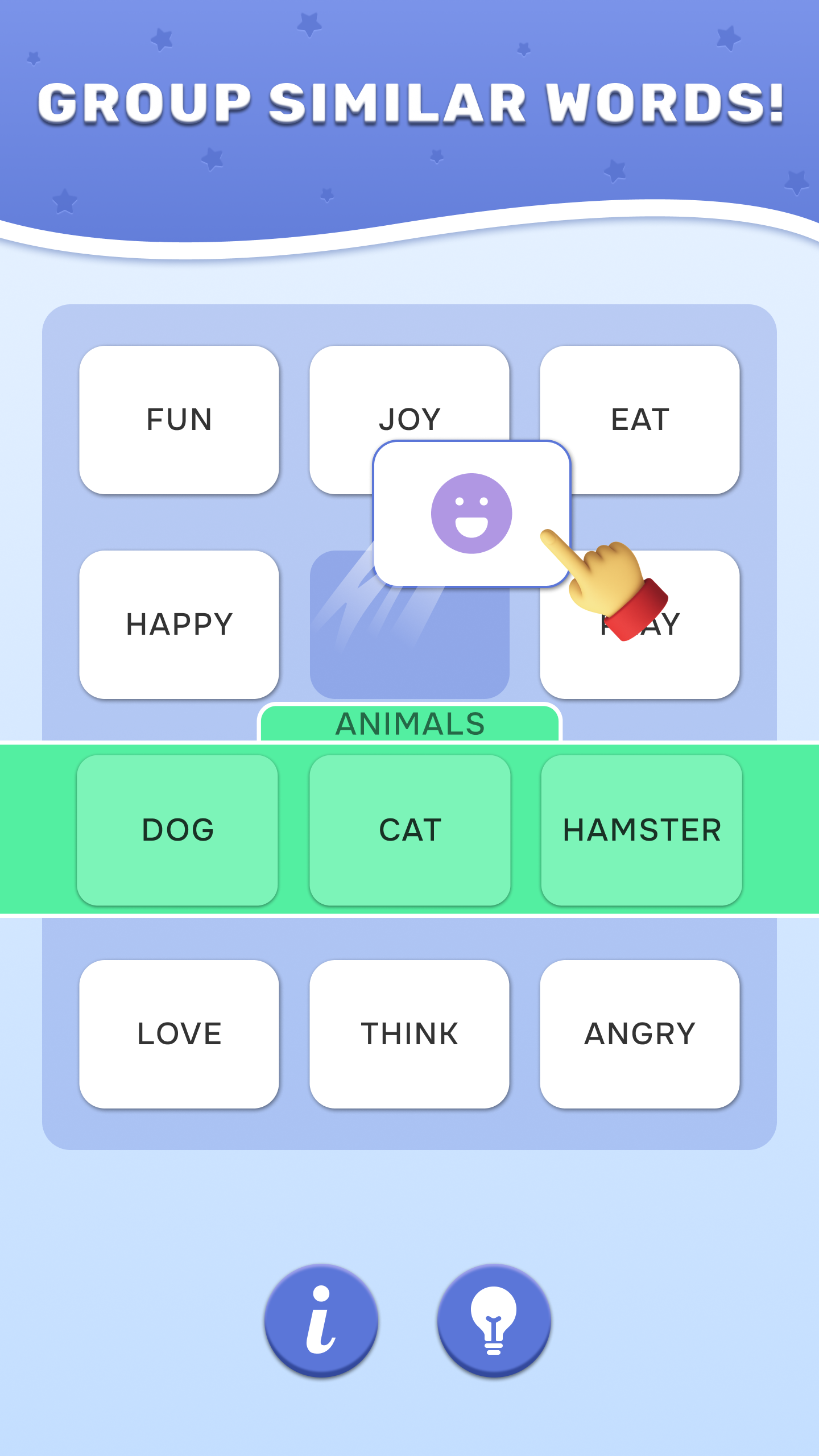This screenshot has width=819, height=1456.
Task: Select the FUN word tile
Action: pyautogui.click(x=179, y=420)
